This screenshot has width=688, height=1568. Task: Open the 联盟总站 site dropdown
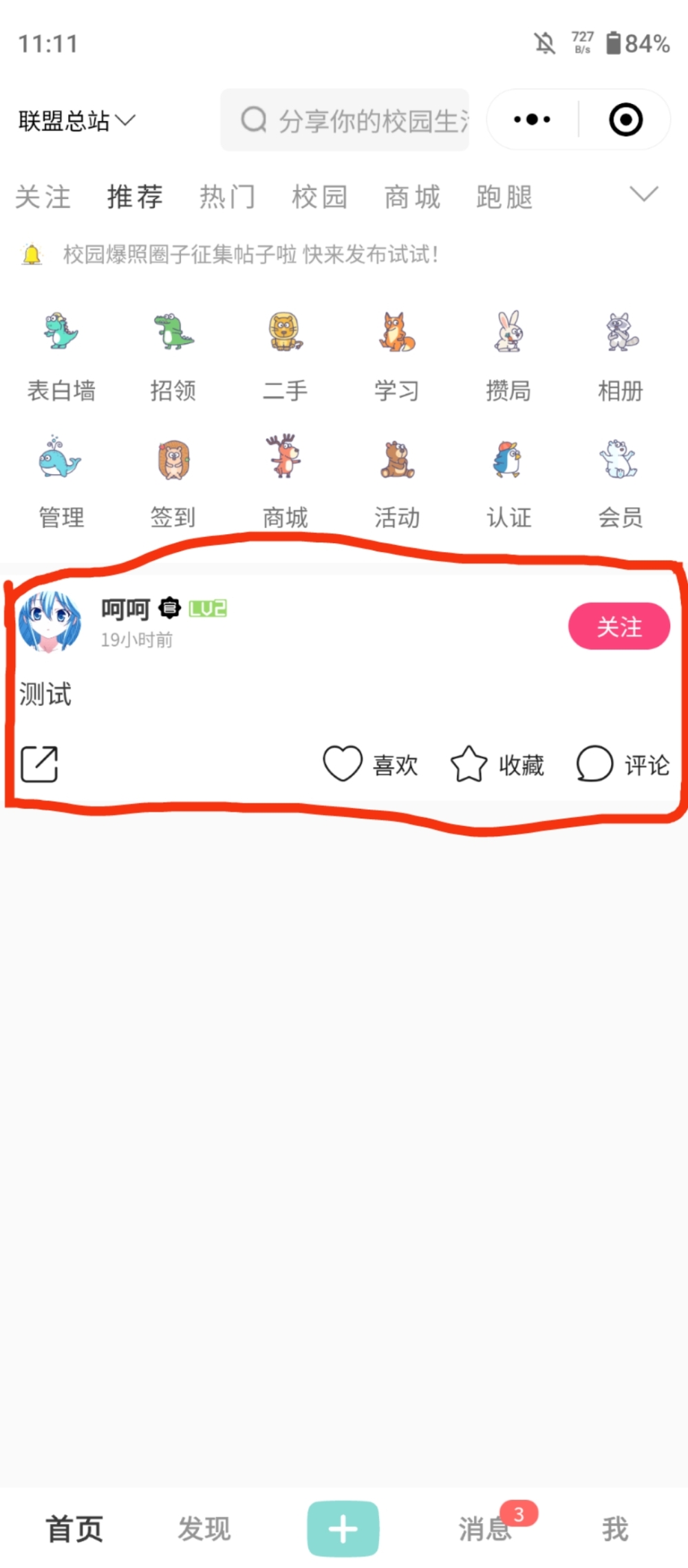pos(77,121)
